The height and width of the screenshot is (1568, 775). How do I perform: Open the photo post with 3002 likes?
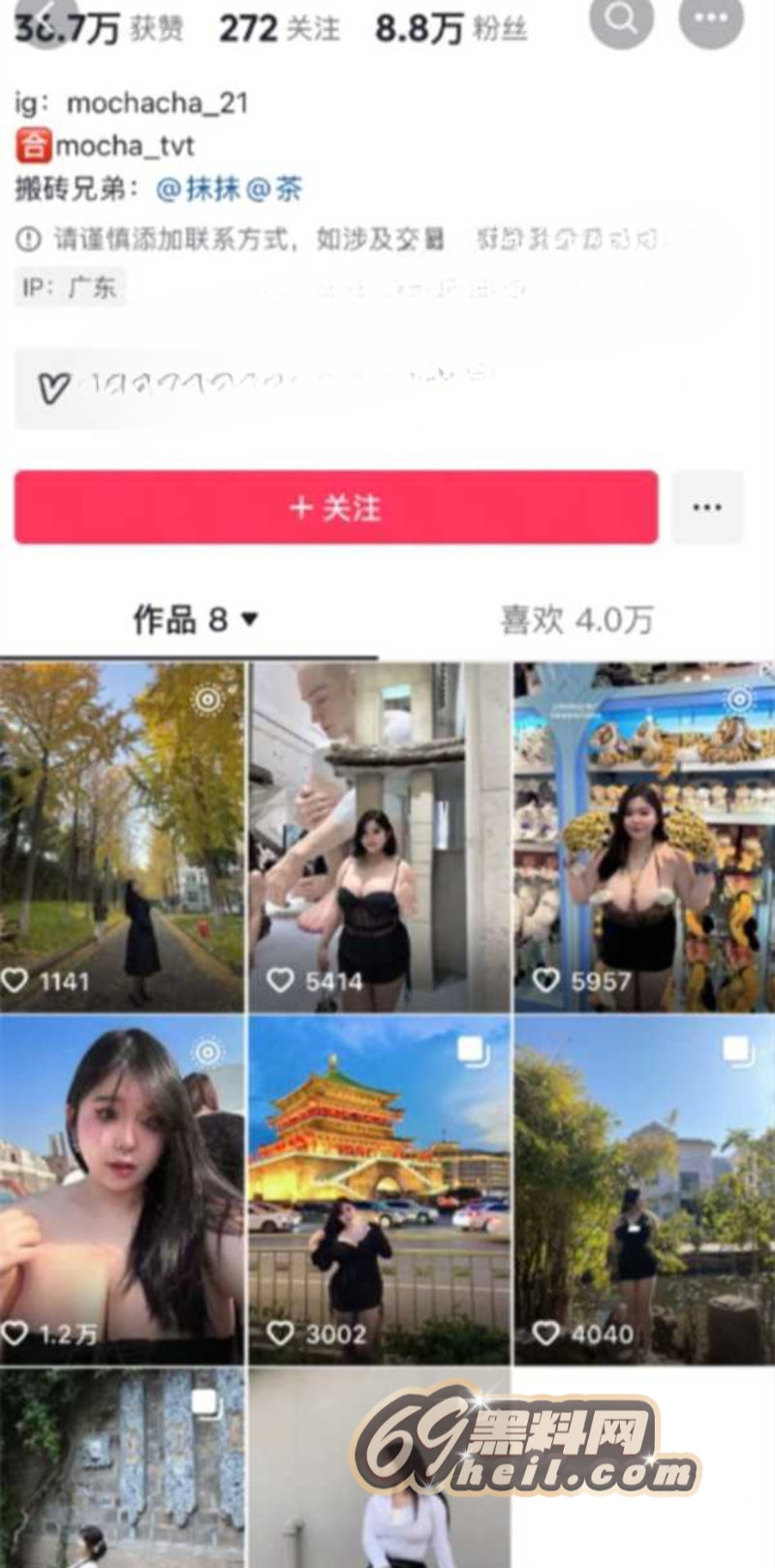380,1190
